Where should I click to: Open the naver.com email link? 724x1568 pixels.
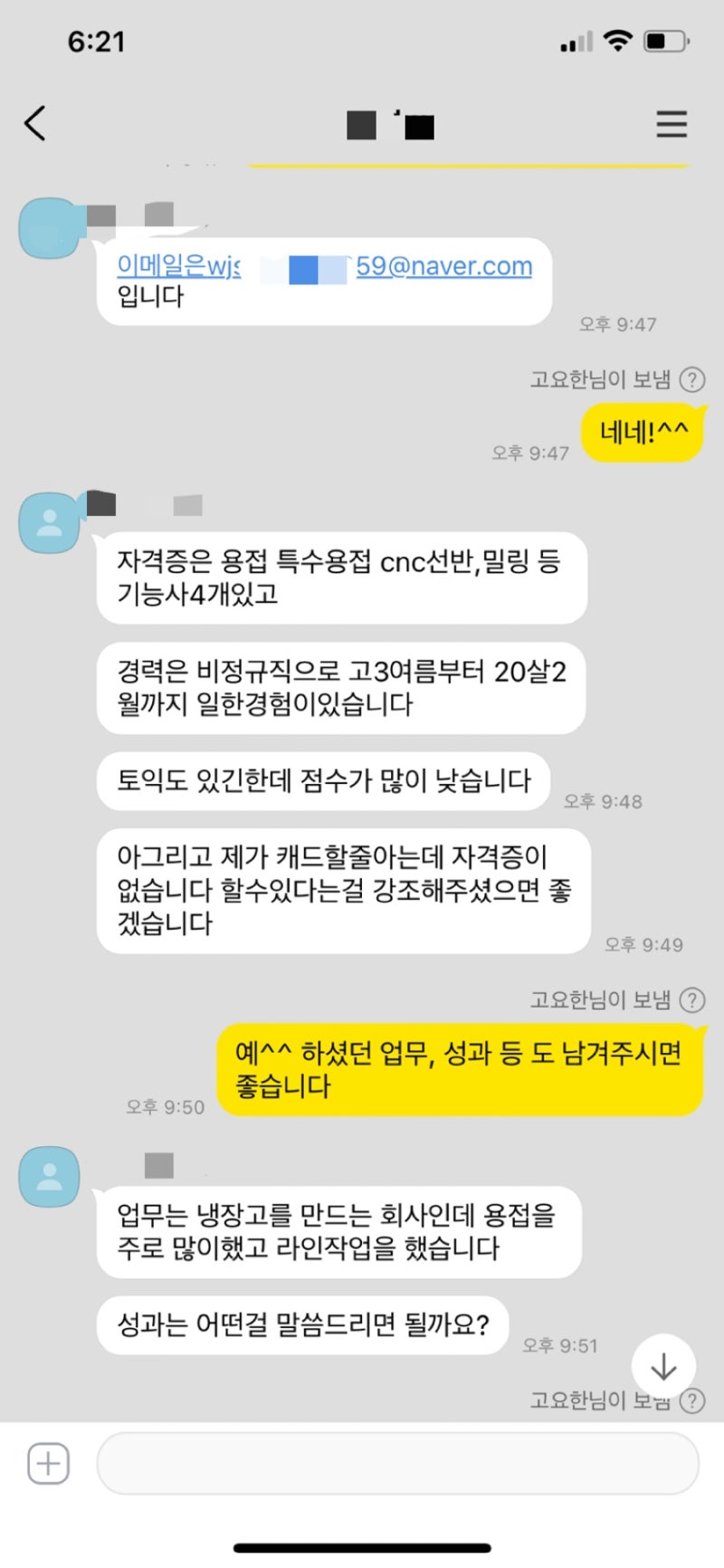pos(443,266)
